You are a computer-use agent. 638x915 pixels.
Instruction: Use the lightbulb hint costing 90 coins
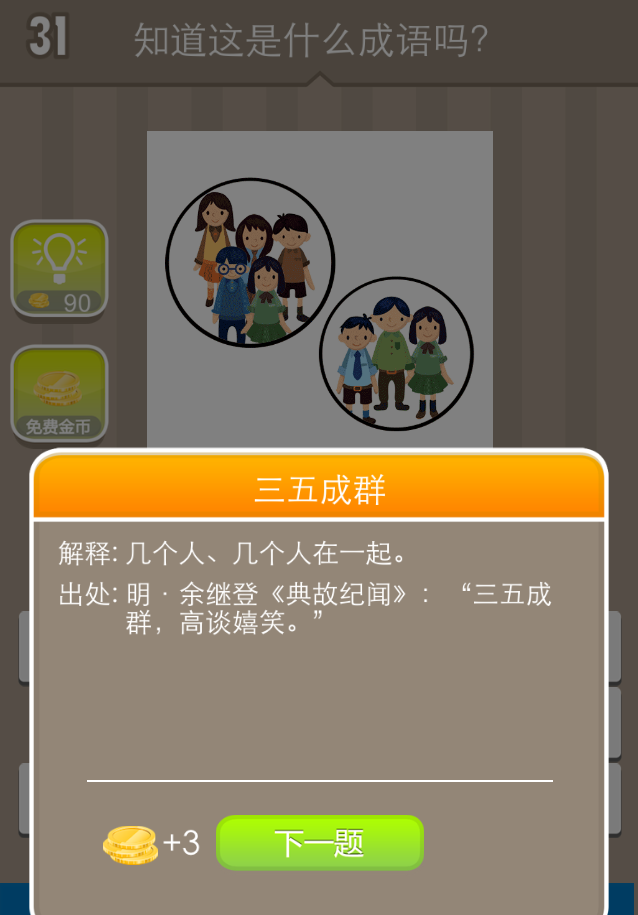tap(59, 269)
